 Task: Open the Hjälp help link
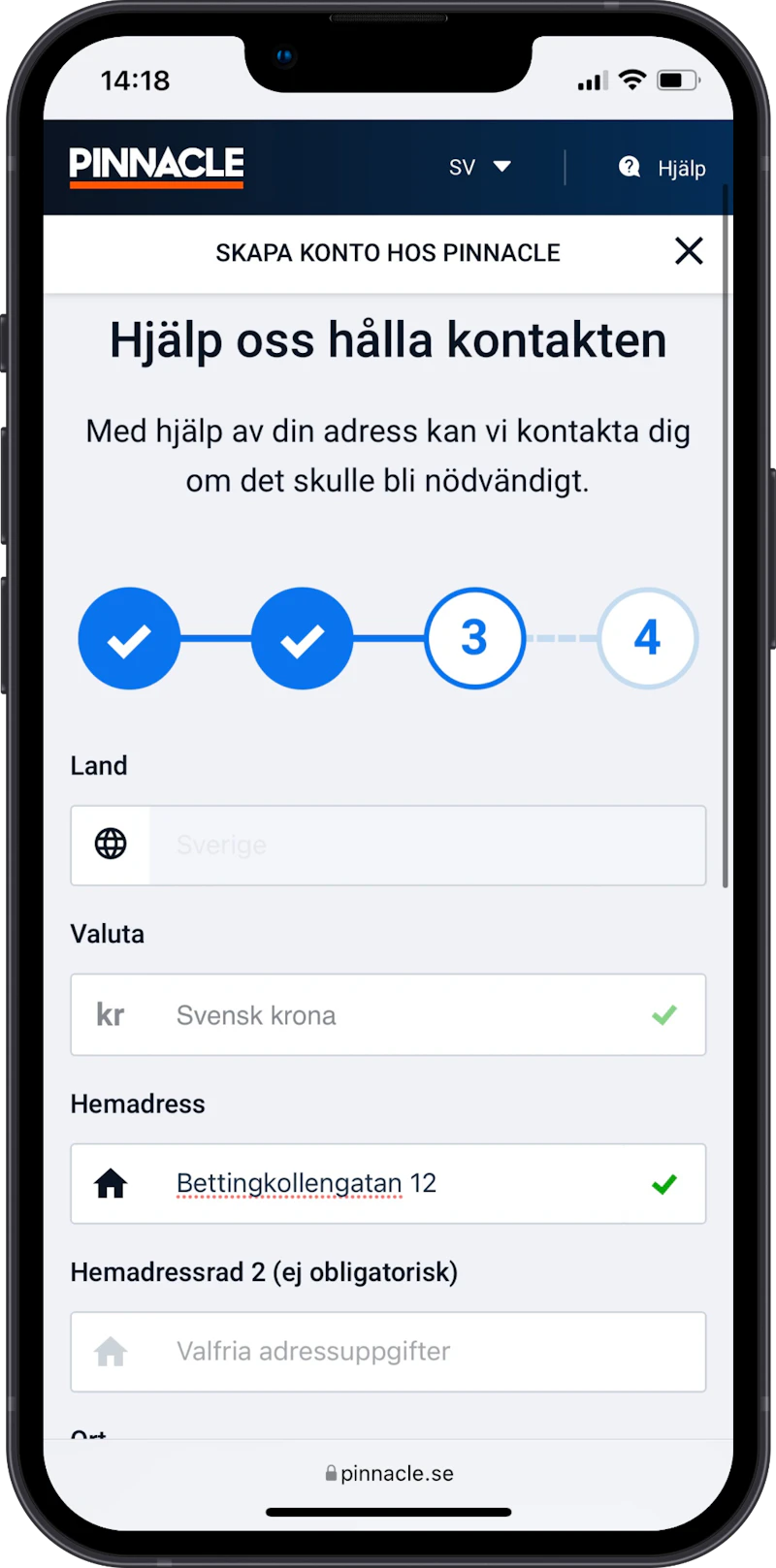663,168
